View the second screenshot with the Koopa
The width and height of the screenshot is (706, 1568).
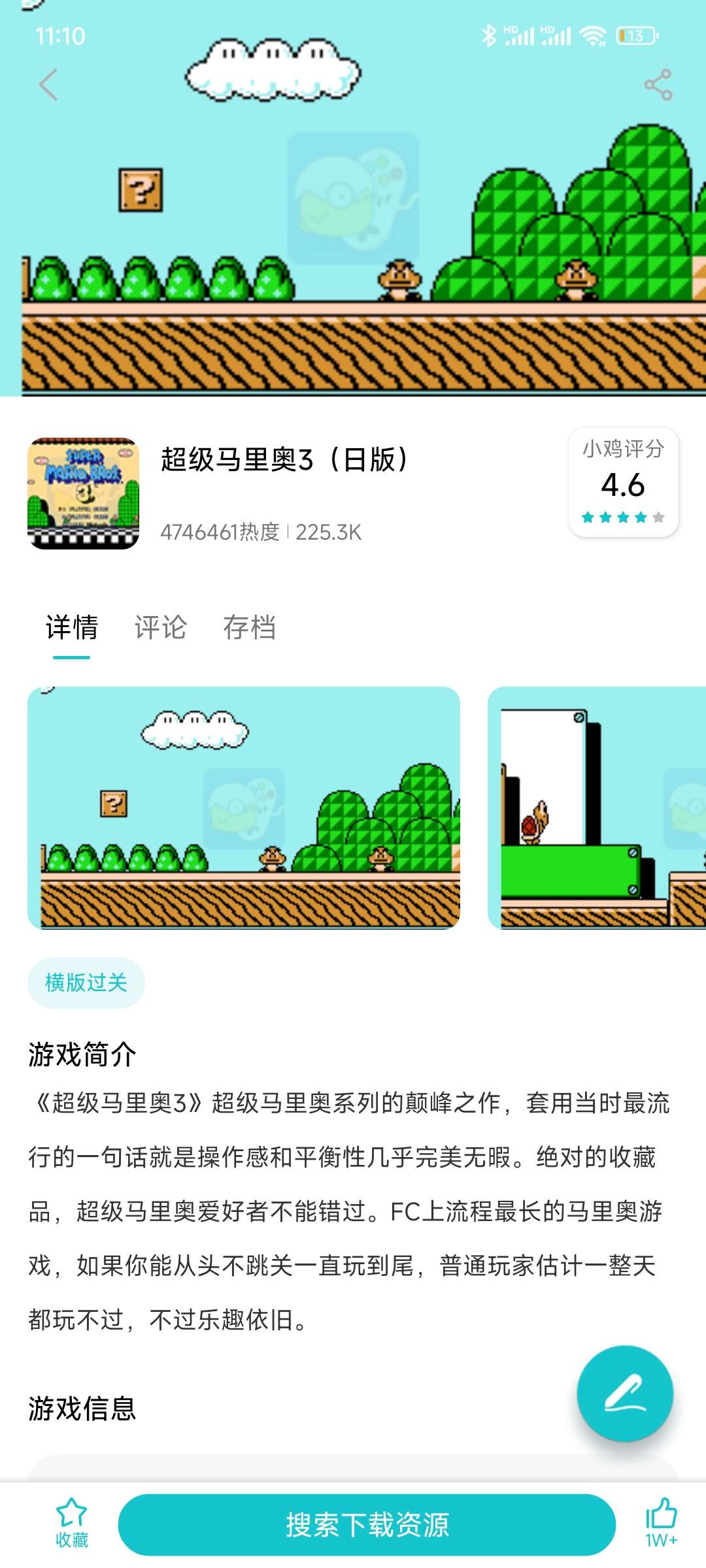point(596,808)
